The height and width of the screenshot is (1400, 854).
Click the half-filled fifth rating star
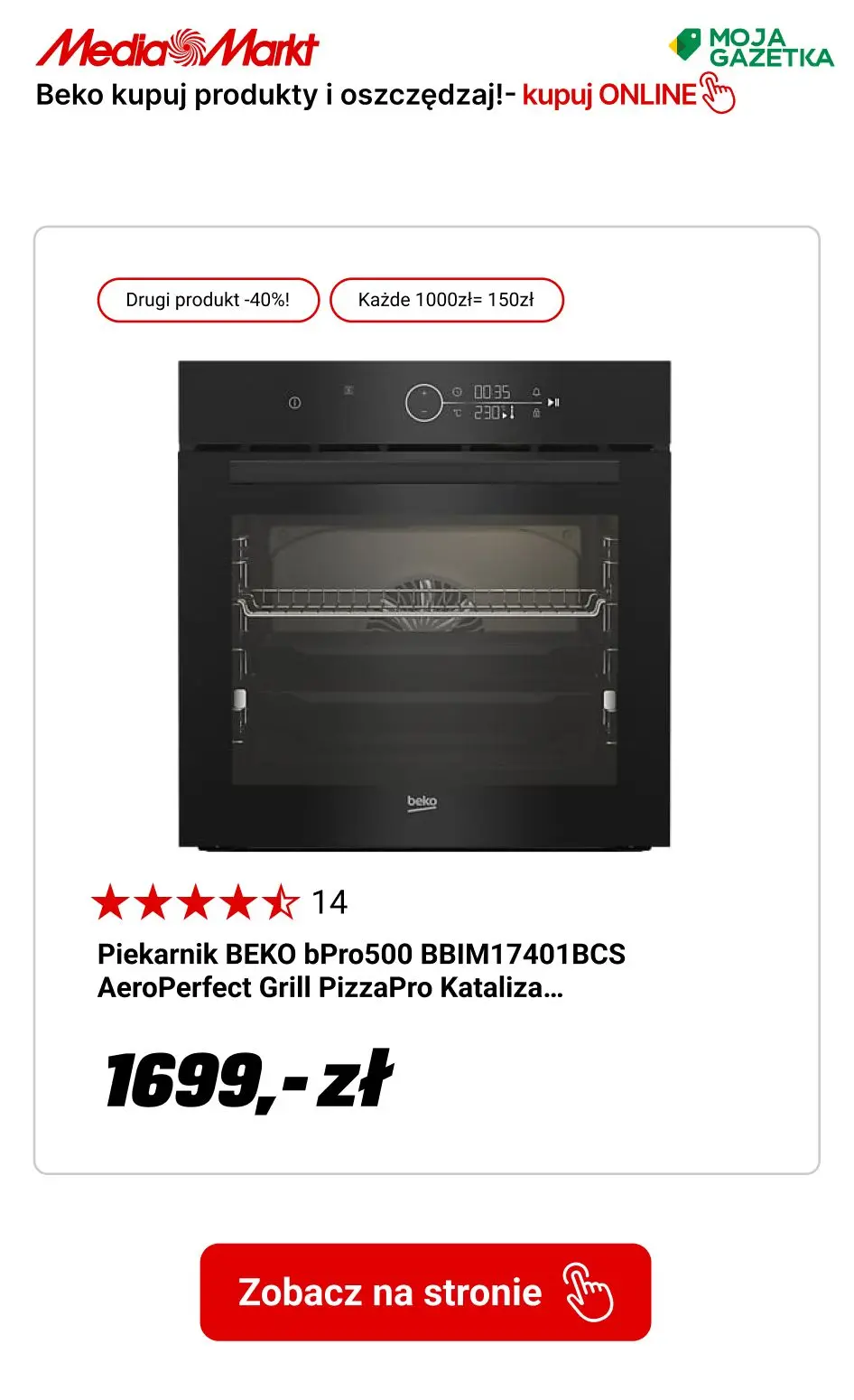click(282, 901)
